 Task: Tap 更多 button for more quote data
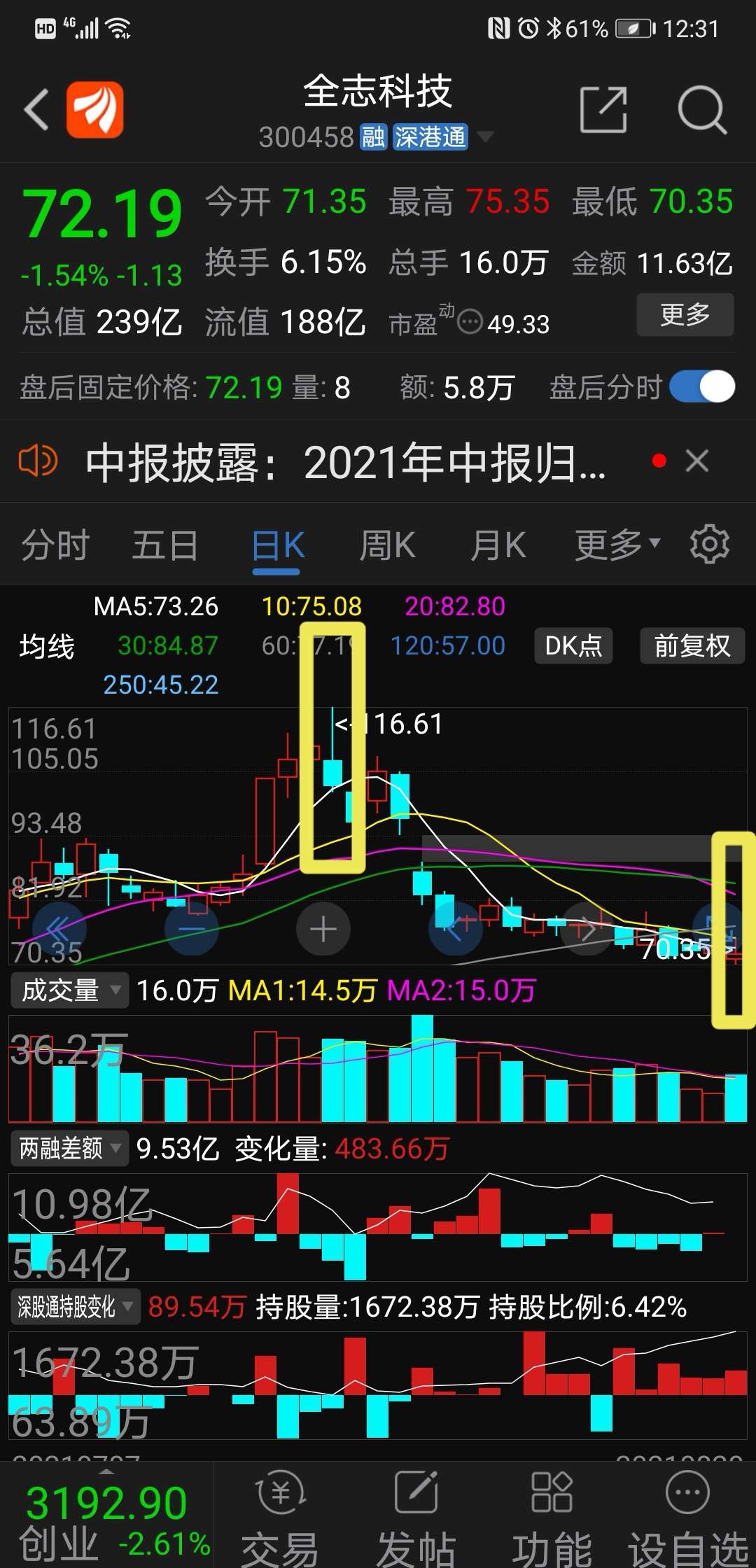click(x=685, y=314)
